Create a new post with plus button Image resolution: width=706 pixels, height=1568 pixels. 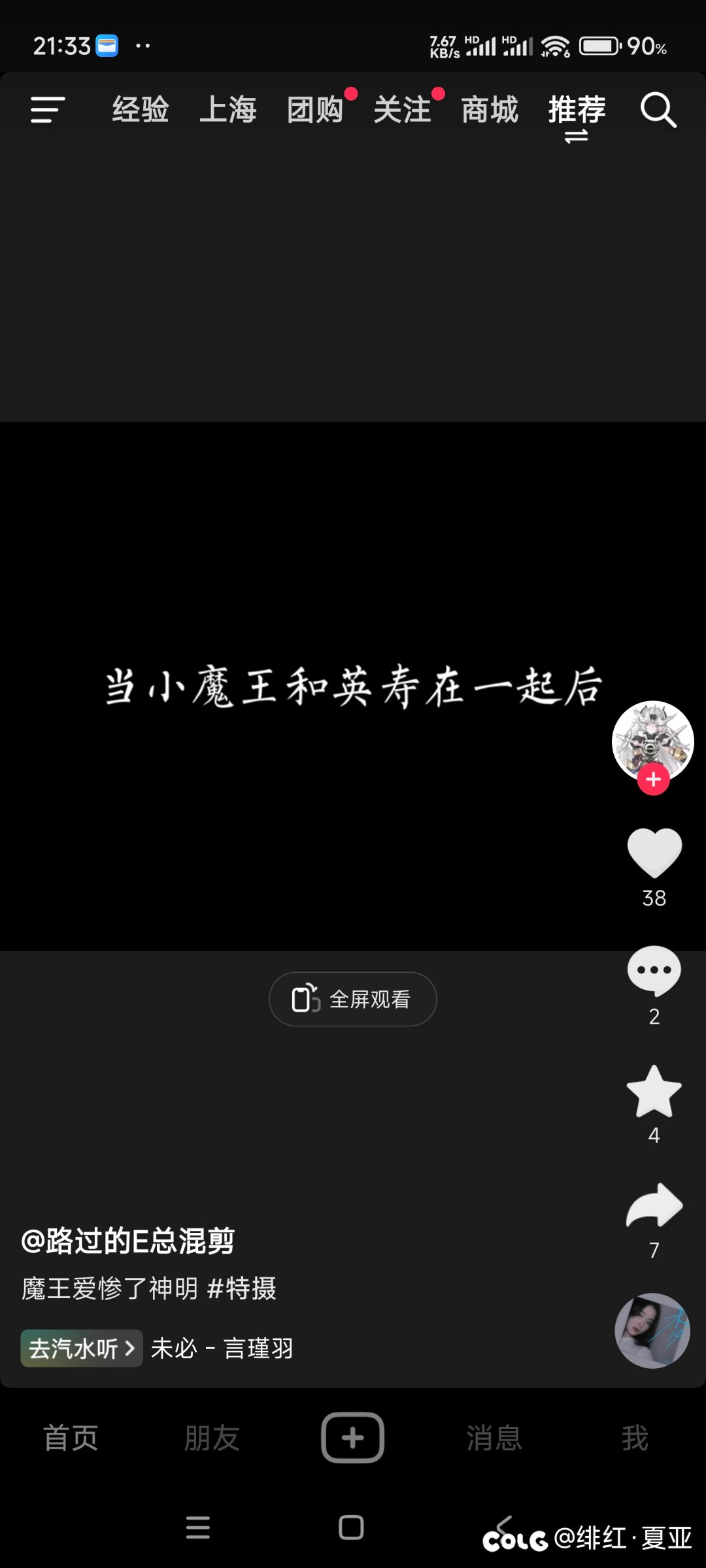pyautogui.click(x=352, y=1437)
